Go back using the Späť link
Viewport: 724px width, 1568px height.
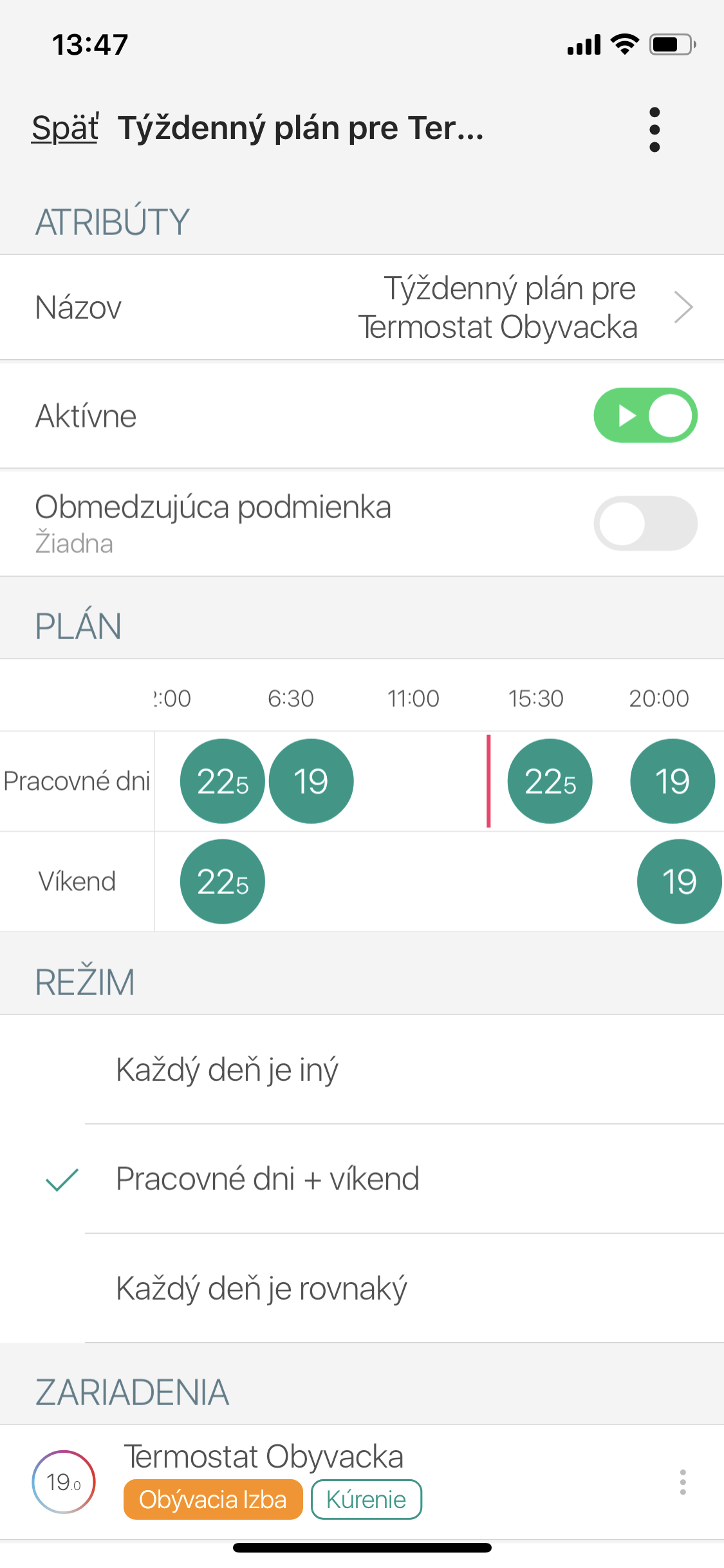coord(65,127)
